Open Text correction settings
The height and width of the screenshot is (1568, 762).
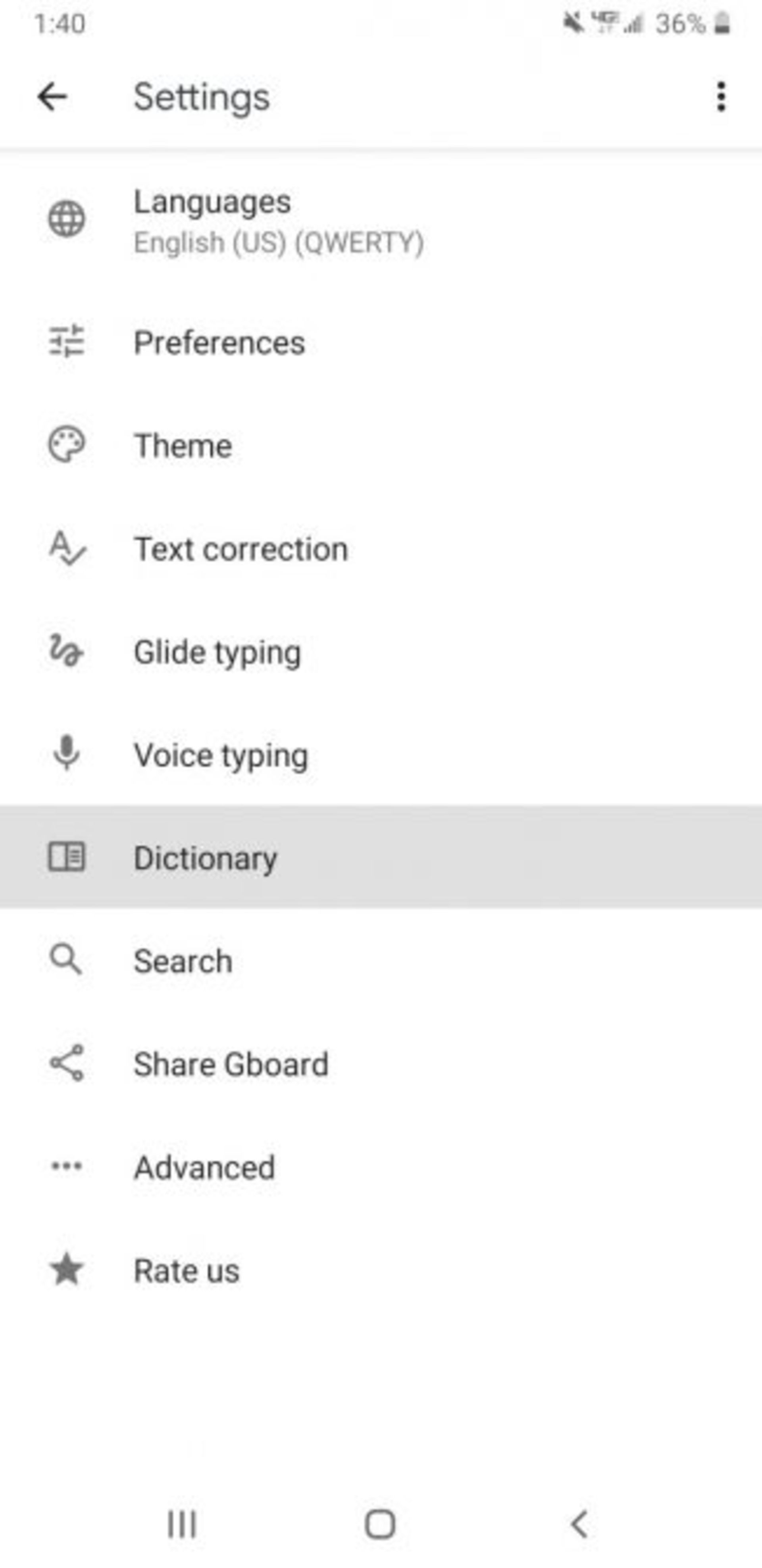pyautogui.click(x=241, y=549)
